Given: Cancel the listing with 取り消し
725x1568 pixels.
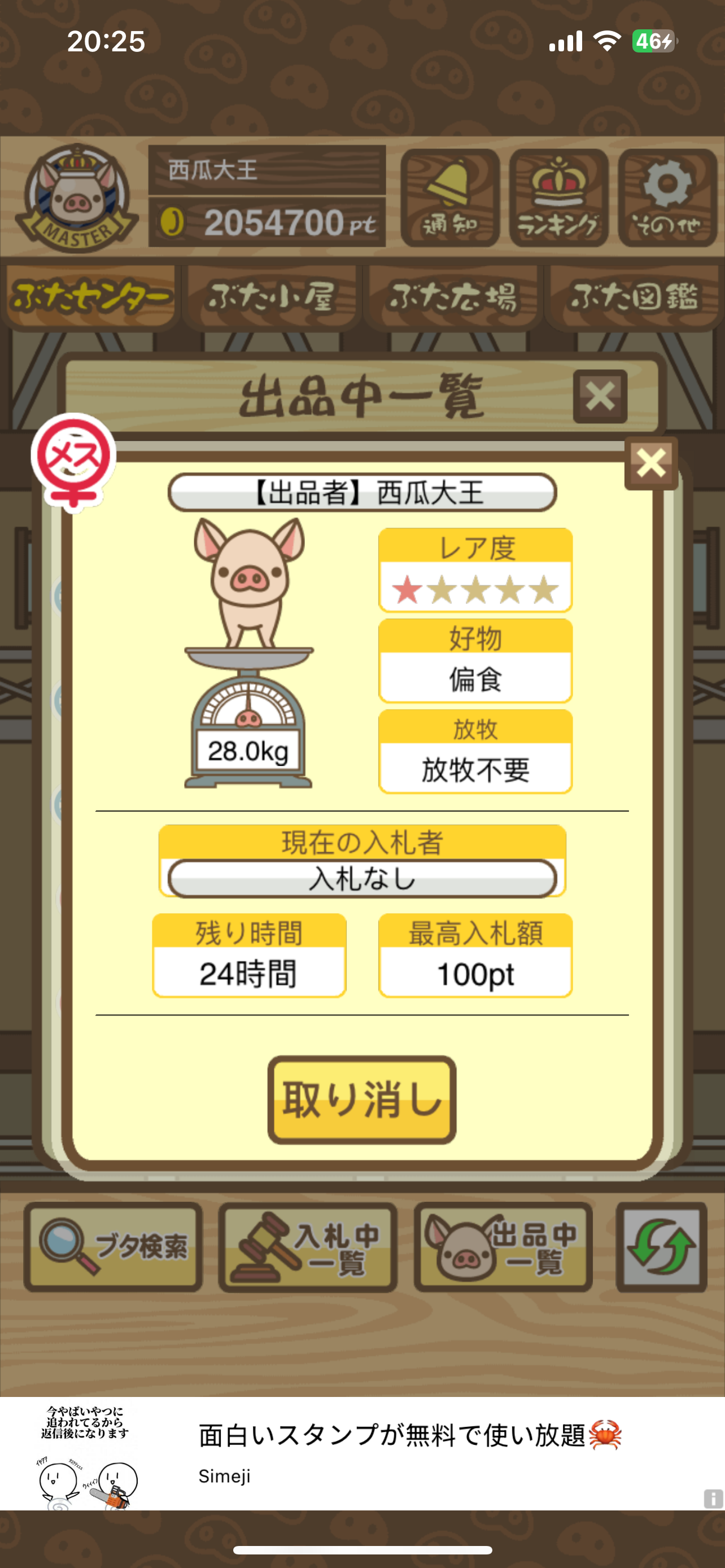Looking at the screenshot, I should click(361, 1100).
